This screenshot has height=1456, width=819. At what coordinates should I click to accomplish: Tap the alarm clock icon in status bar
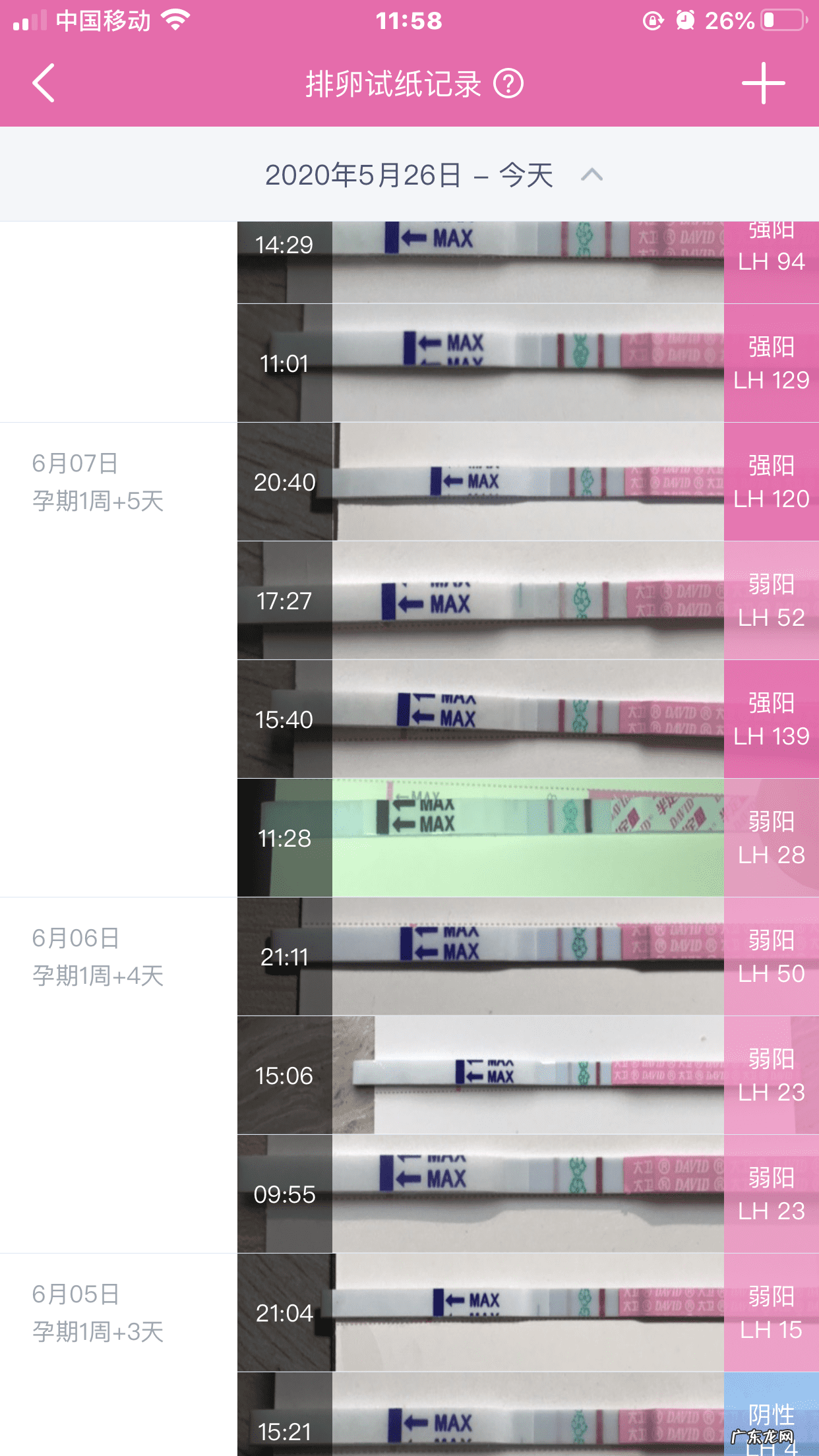pyautogui.click(x=686, y=21)
